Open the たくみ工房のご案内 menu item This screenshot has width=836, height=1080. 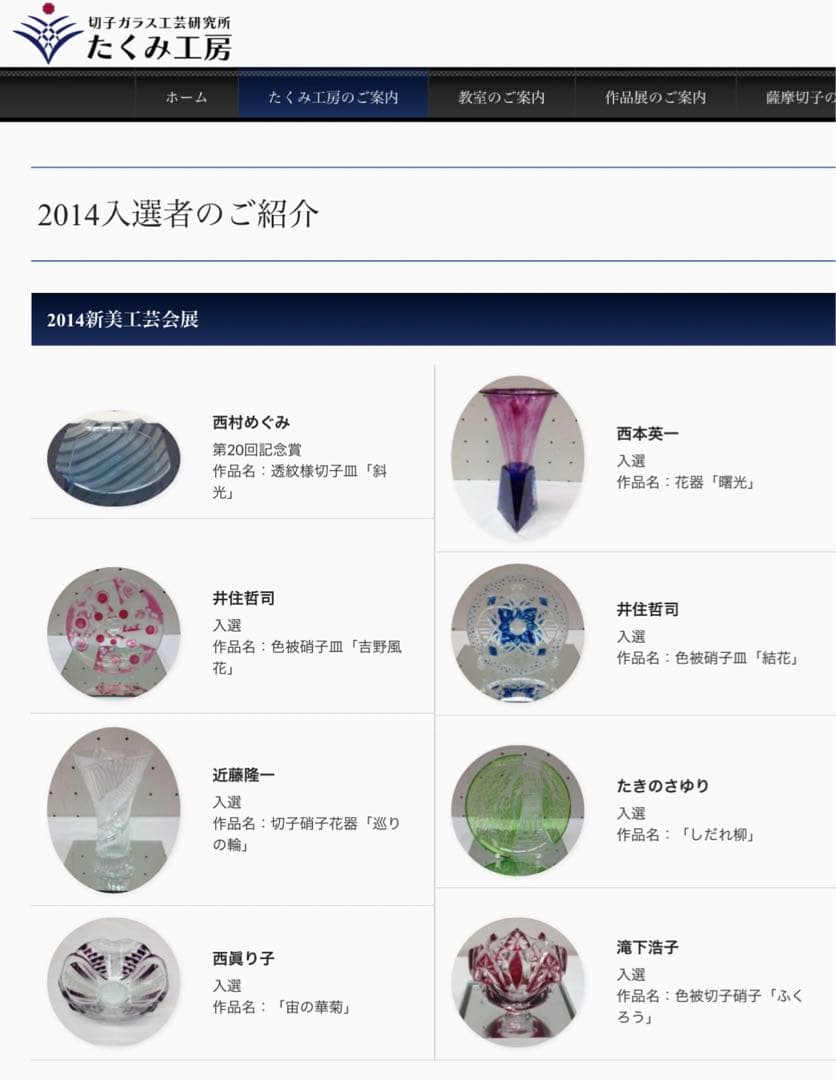(333, 97)
